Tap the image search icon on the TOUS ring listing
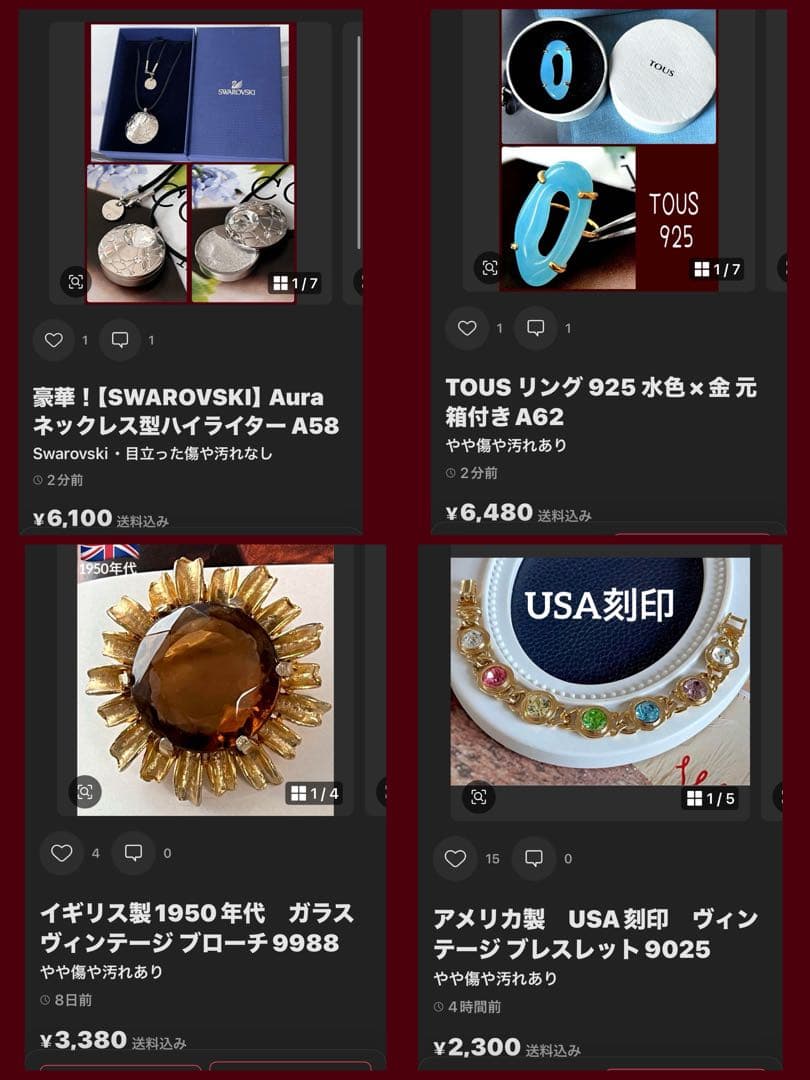The width and height of the screenshot is (810, 1080). click(487, 265)
